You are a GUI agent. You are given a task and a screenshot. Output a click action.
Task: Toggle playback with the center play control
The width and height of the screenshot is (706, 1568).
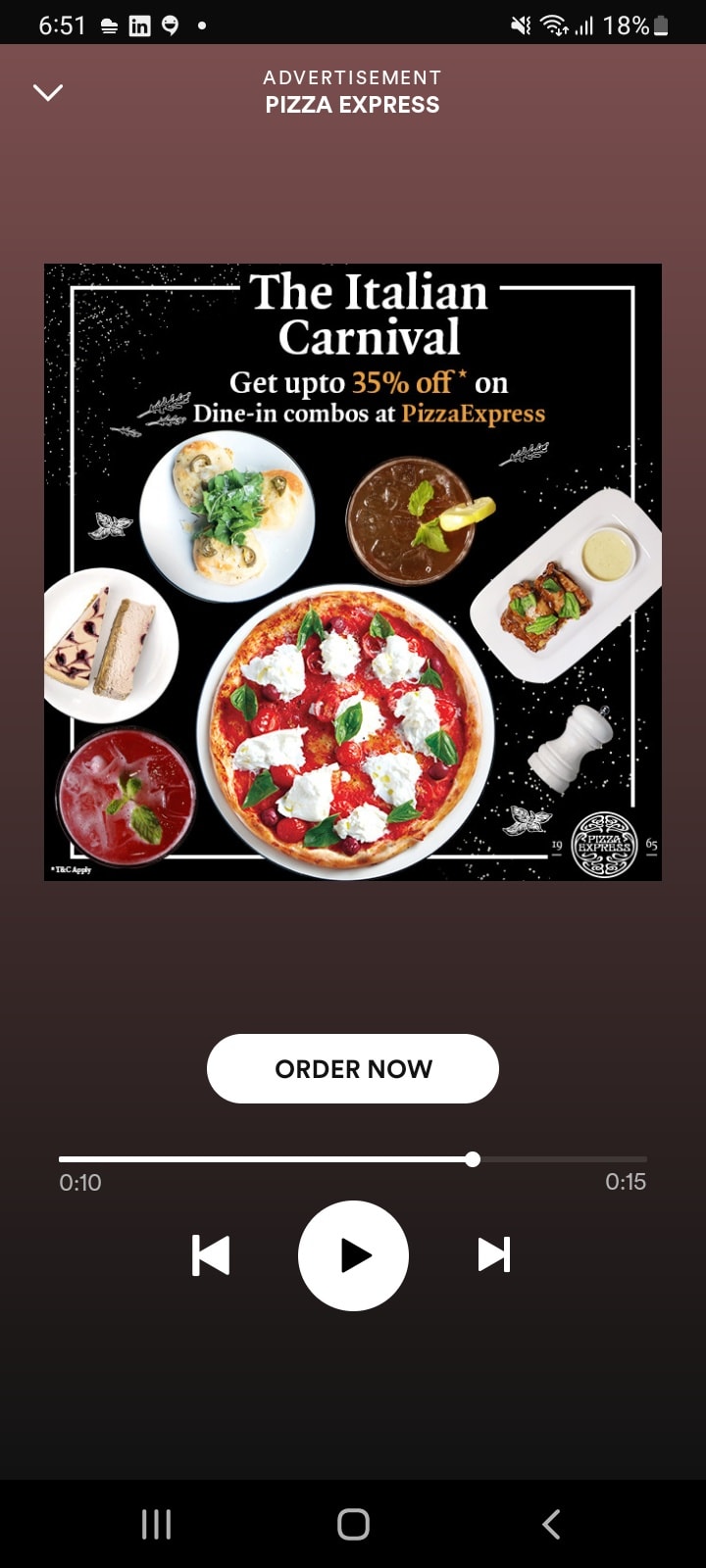point(353,1255)
